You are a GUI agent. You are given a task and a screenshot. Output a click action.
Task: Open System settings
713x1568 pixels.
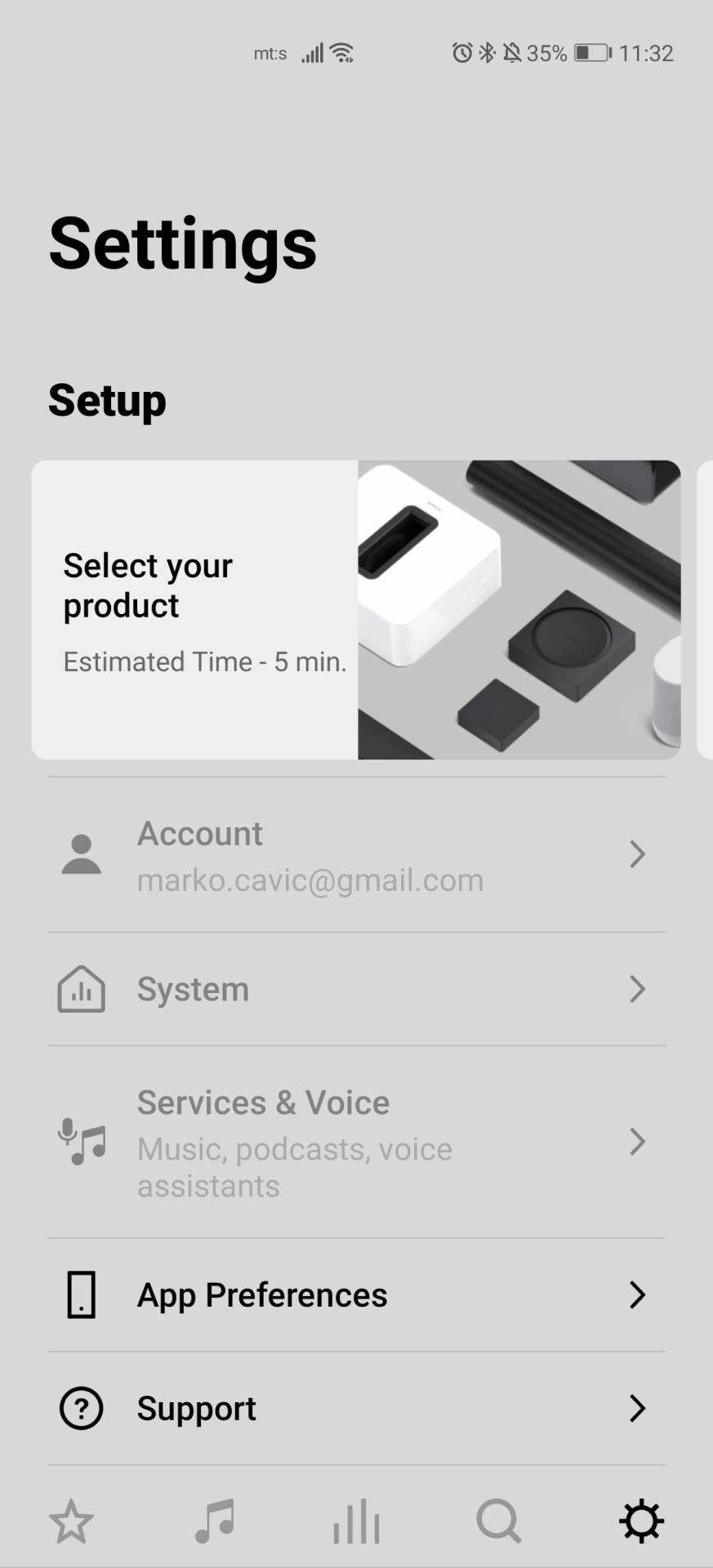pos(356,989)
